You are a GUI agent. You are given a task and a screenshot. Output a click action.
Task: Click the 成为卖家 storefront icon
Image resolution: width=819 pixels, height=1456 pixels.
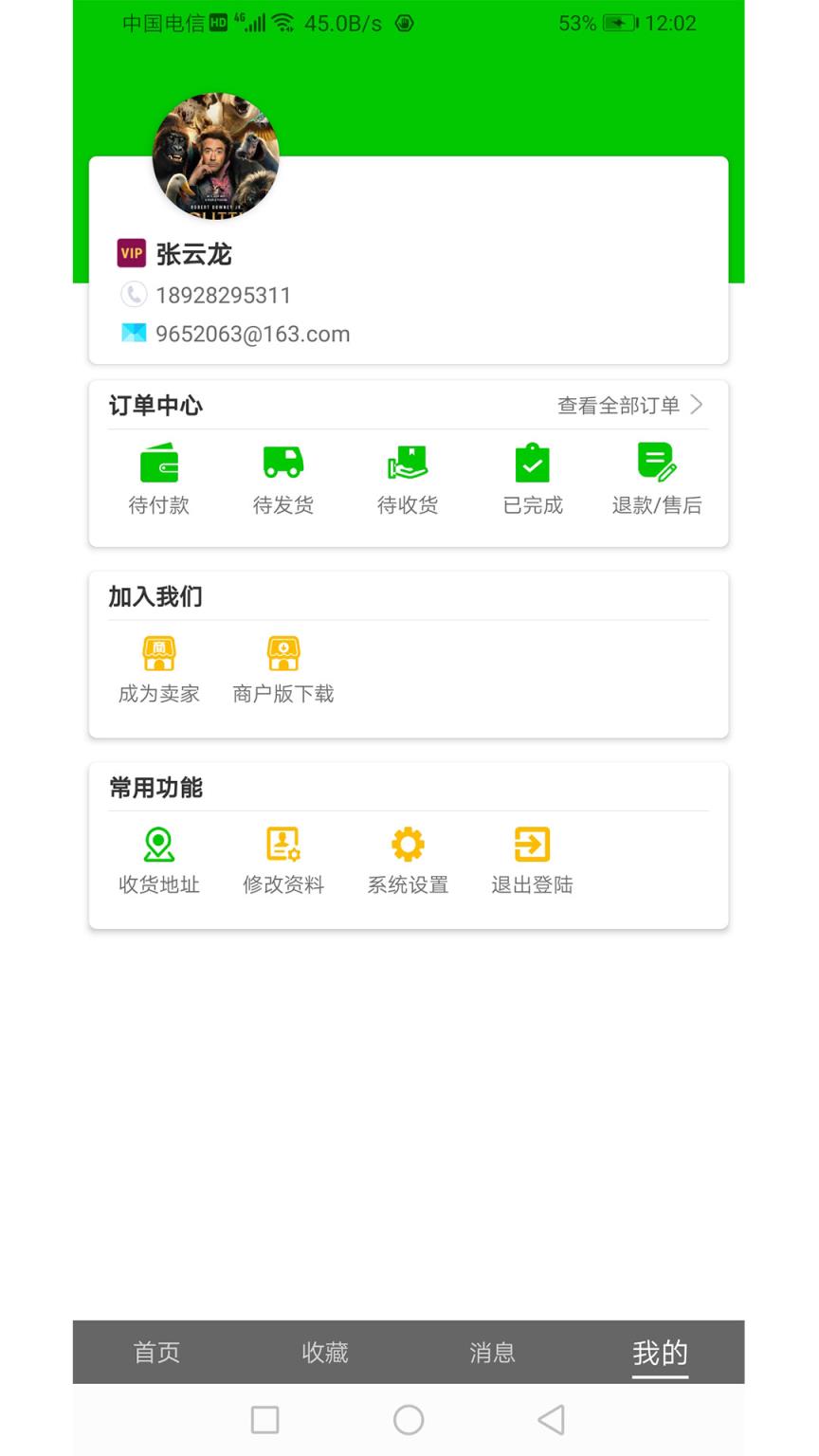pos(158,653)
